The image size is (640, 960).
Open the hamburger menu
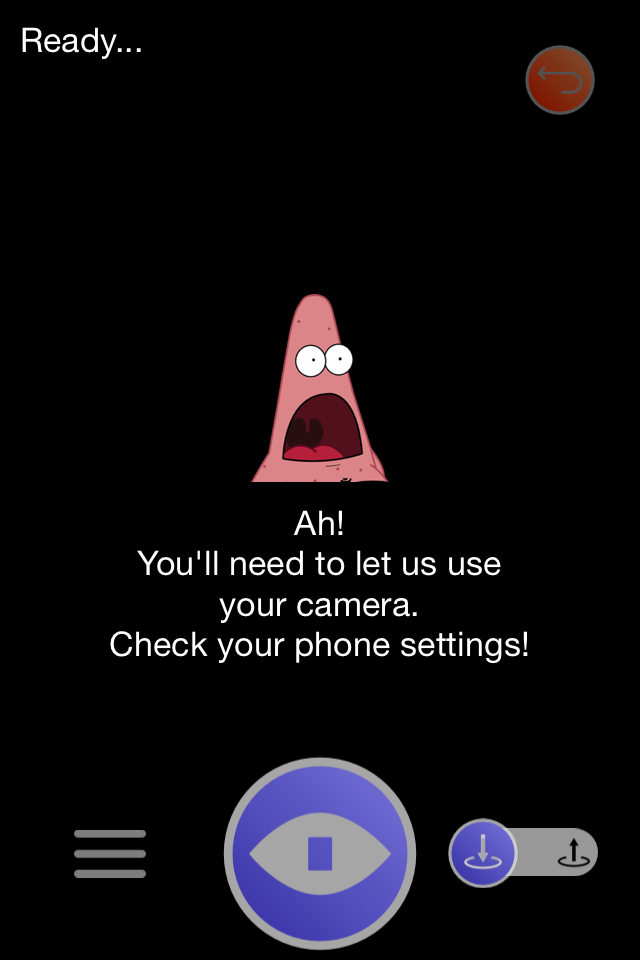[110, 854]
